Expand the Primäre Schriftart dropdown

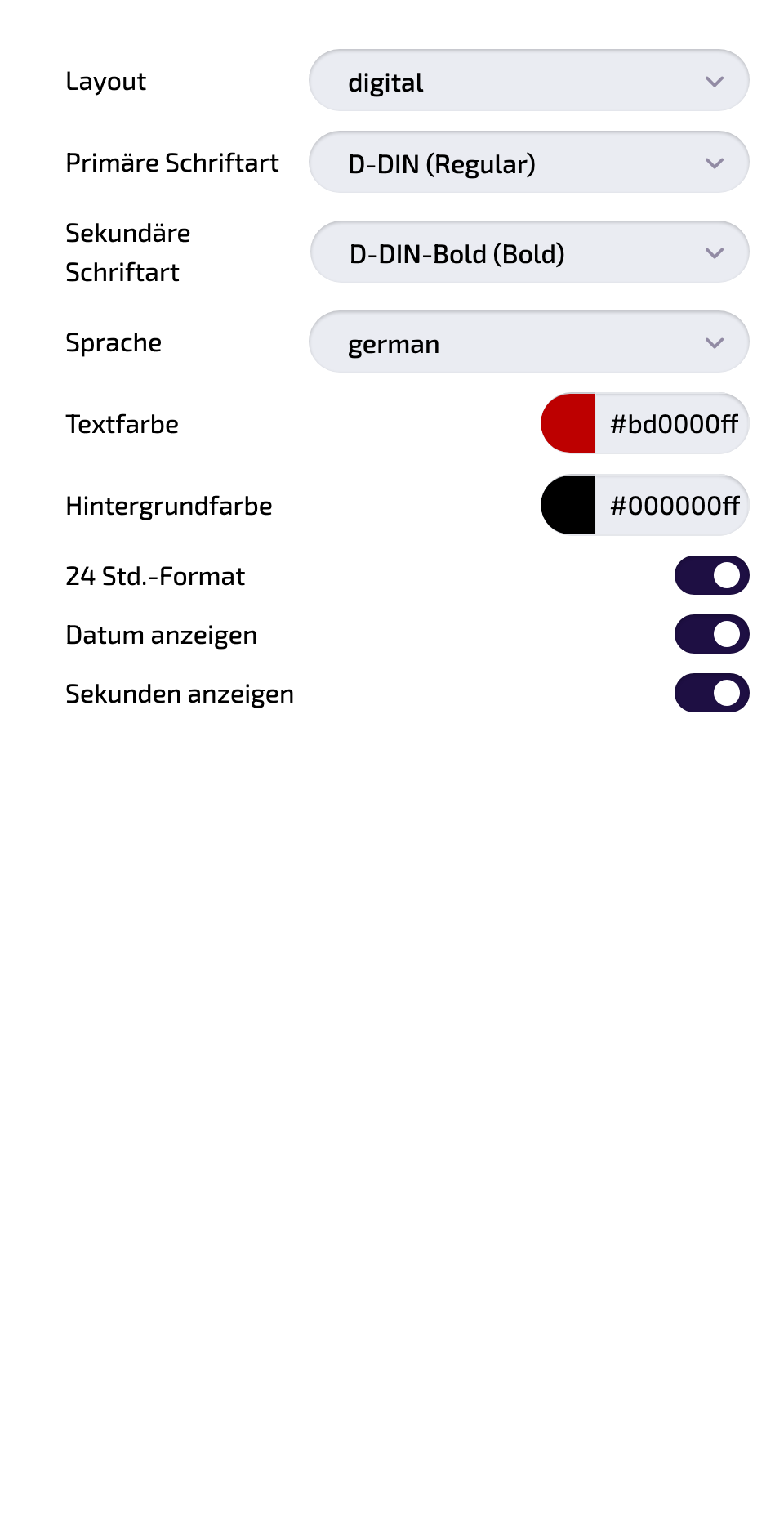[x=529, y=163]
